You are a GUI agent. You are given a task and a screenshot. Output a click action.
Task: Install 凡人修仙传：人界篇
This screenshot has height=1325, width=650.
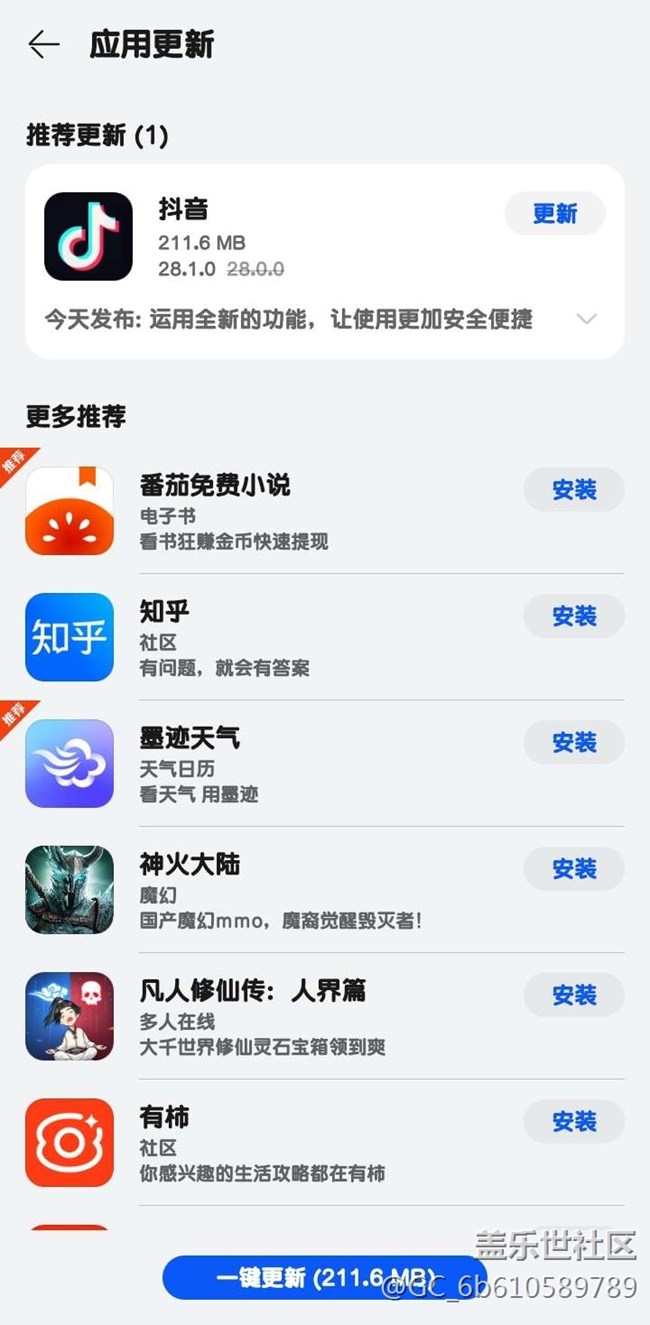573,995
